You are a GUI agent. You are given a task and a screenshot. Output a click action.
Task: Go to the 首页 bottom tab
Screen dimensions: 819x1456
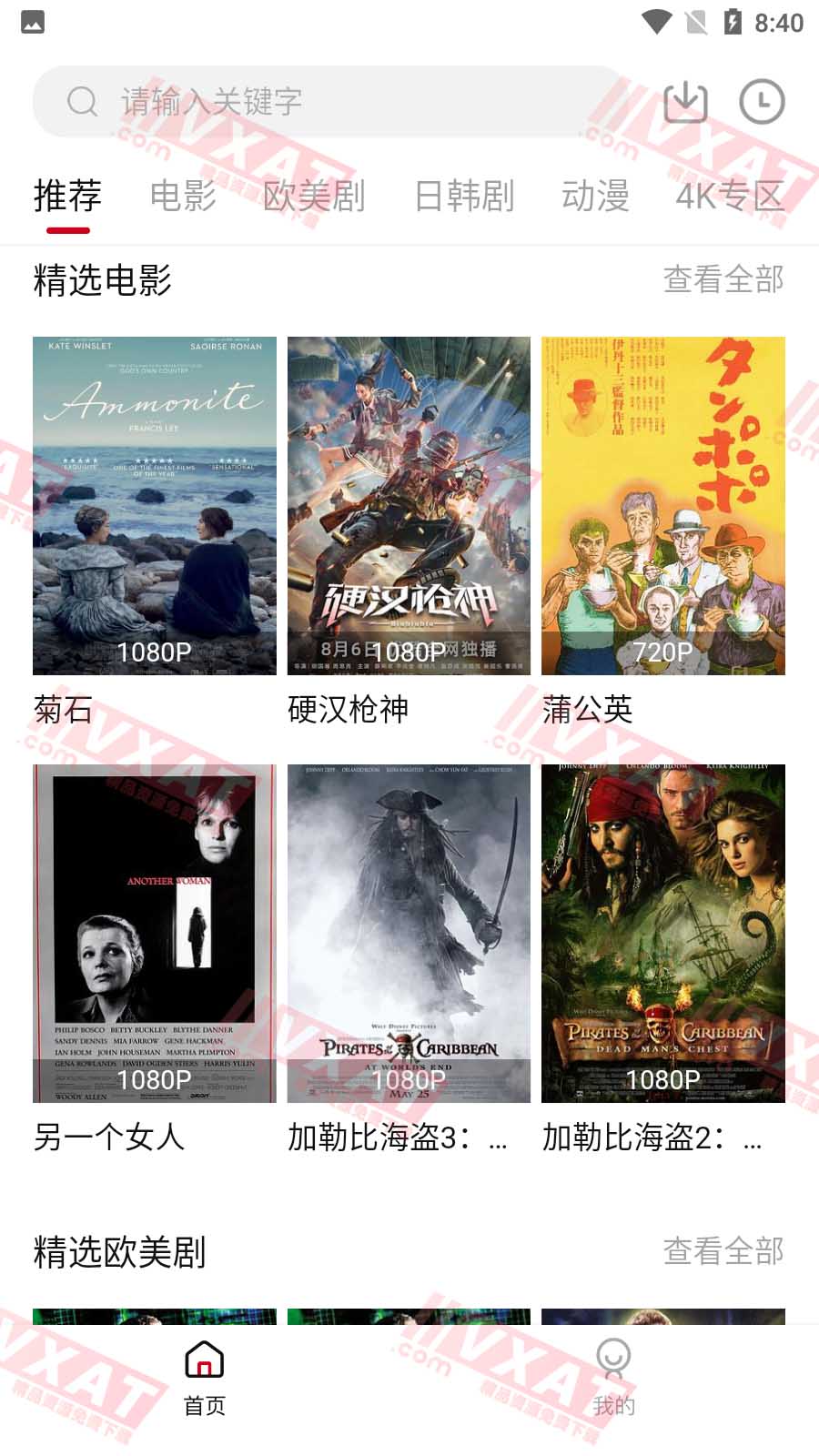pos(205,1379)
